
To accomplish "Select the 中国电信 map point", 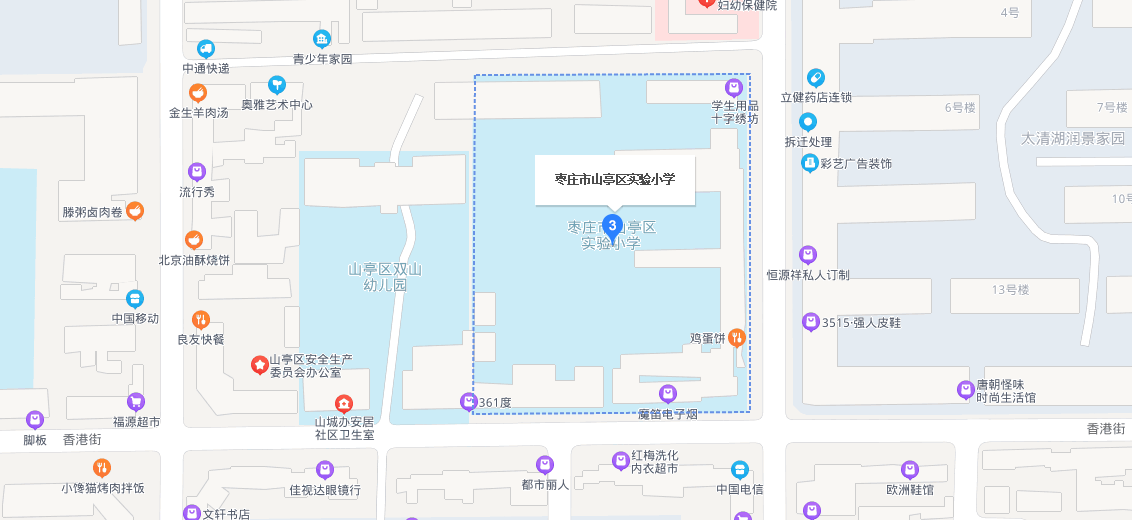I will click(x=740, y=469).
